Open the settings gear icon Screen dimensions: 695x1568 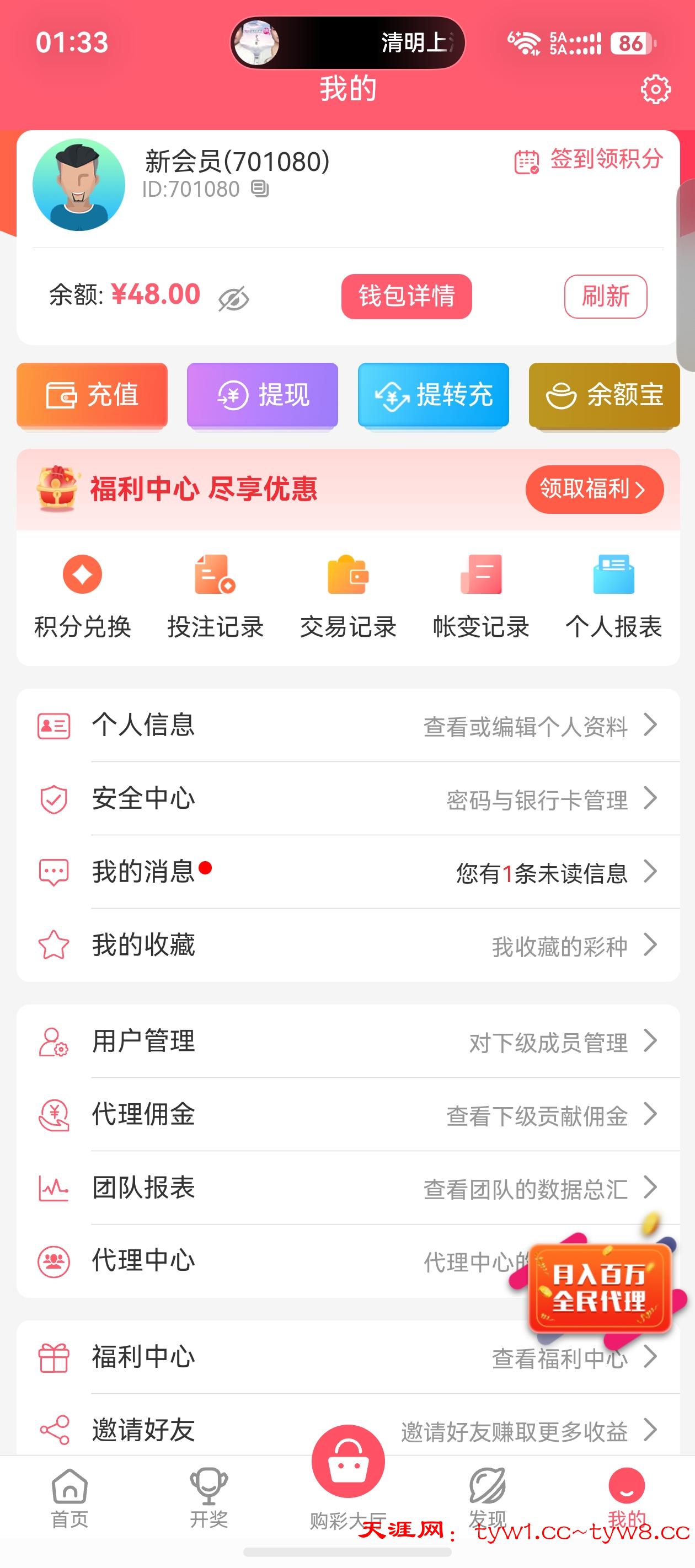(x=655, y=90)
